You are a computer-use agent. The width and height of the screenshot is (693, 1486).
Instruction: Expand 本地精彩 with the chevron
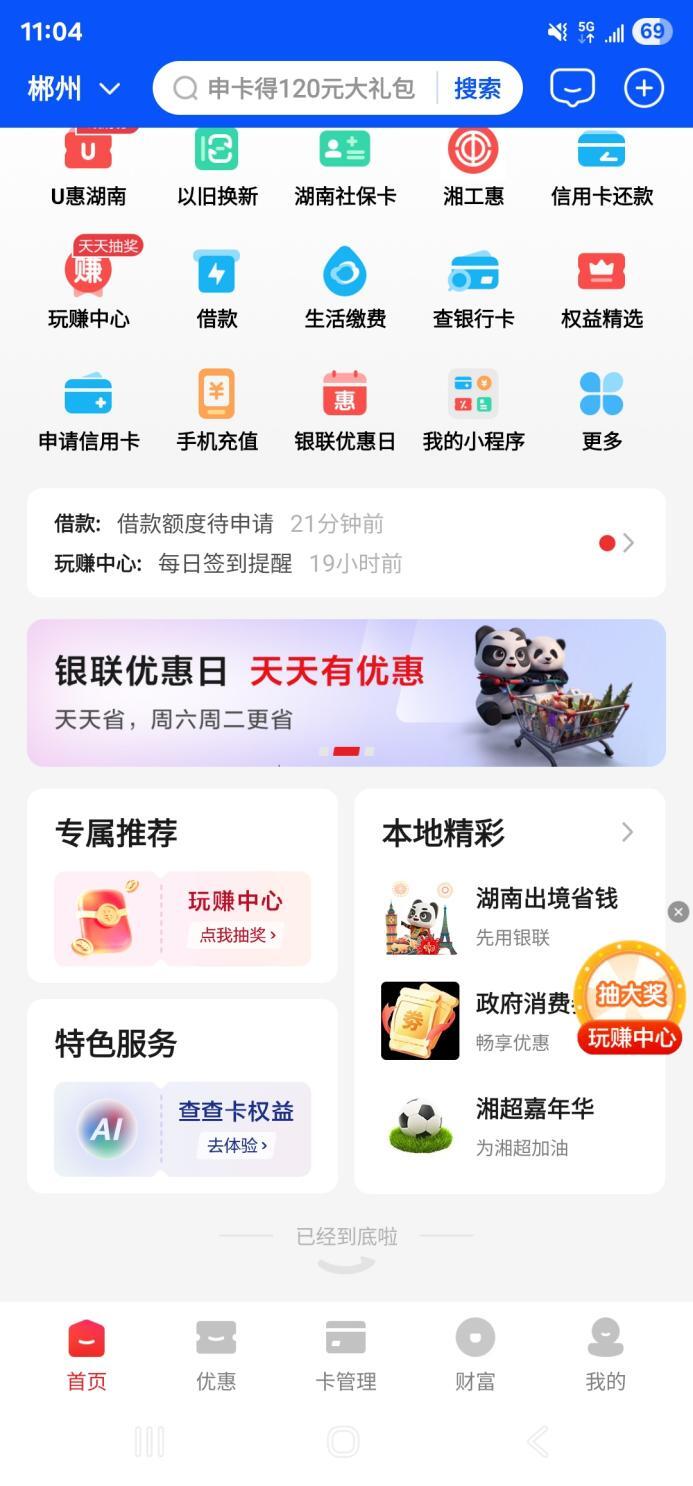tap(627, 832)
